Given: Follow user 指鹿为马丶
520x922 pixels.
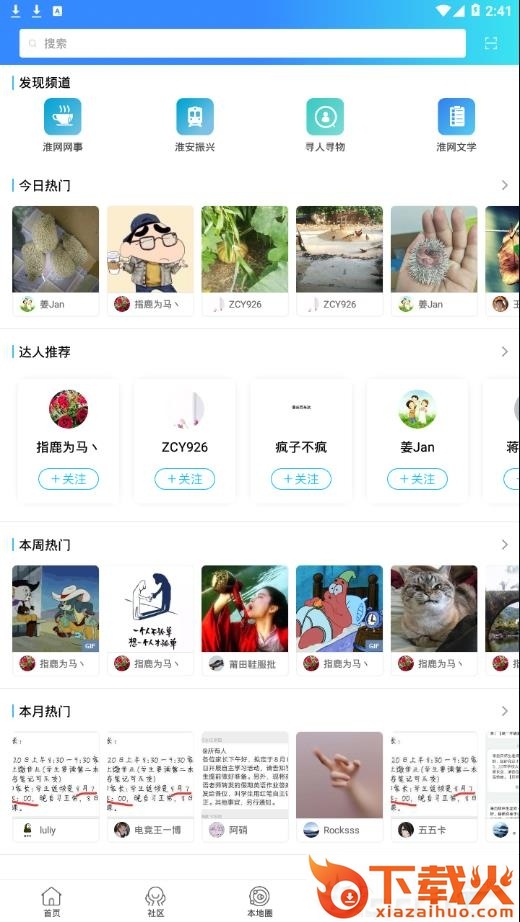Looking at the screenshot, I should (x=68, y=479).
